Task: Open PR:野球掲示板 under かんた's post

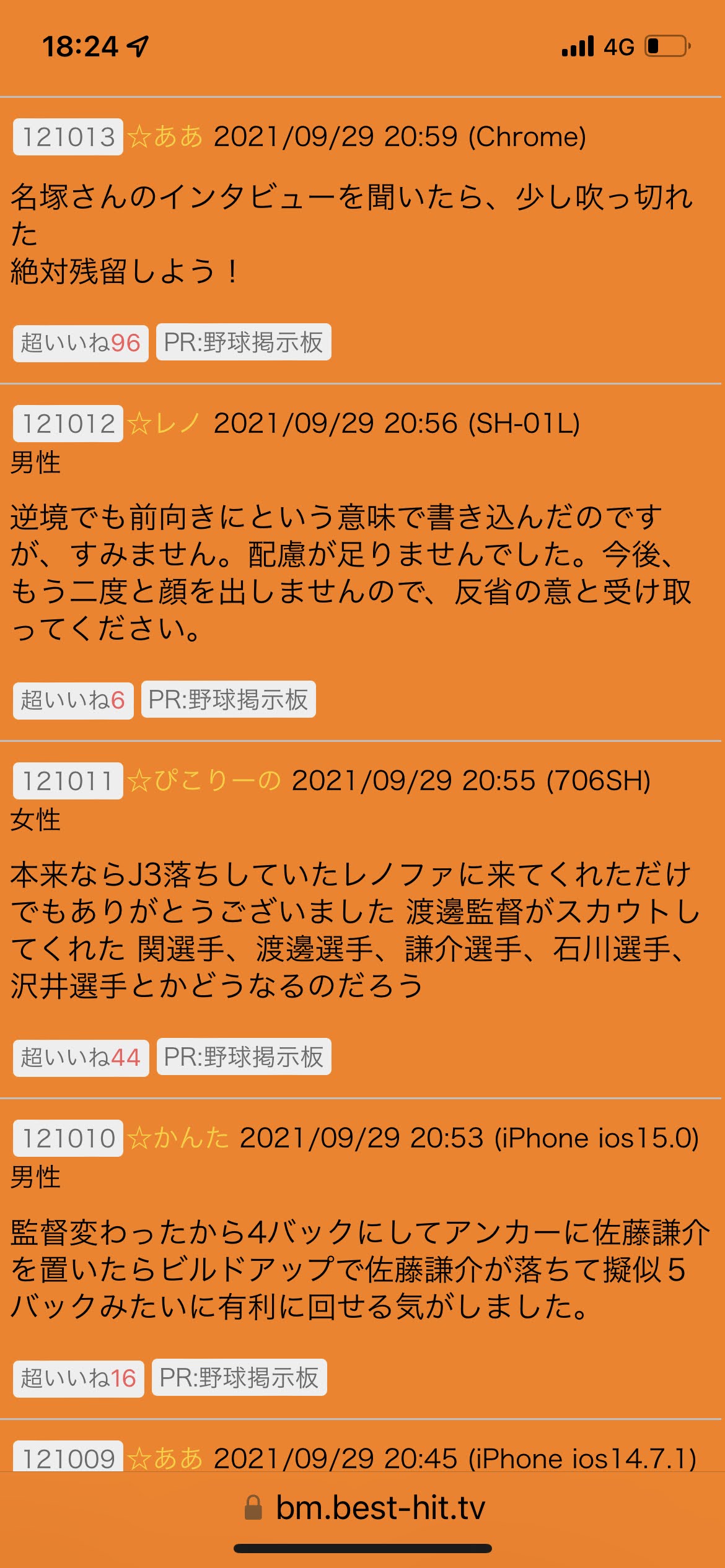Action: [239, 1377]
